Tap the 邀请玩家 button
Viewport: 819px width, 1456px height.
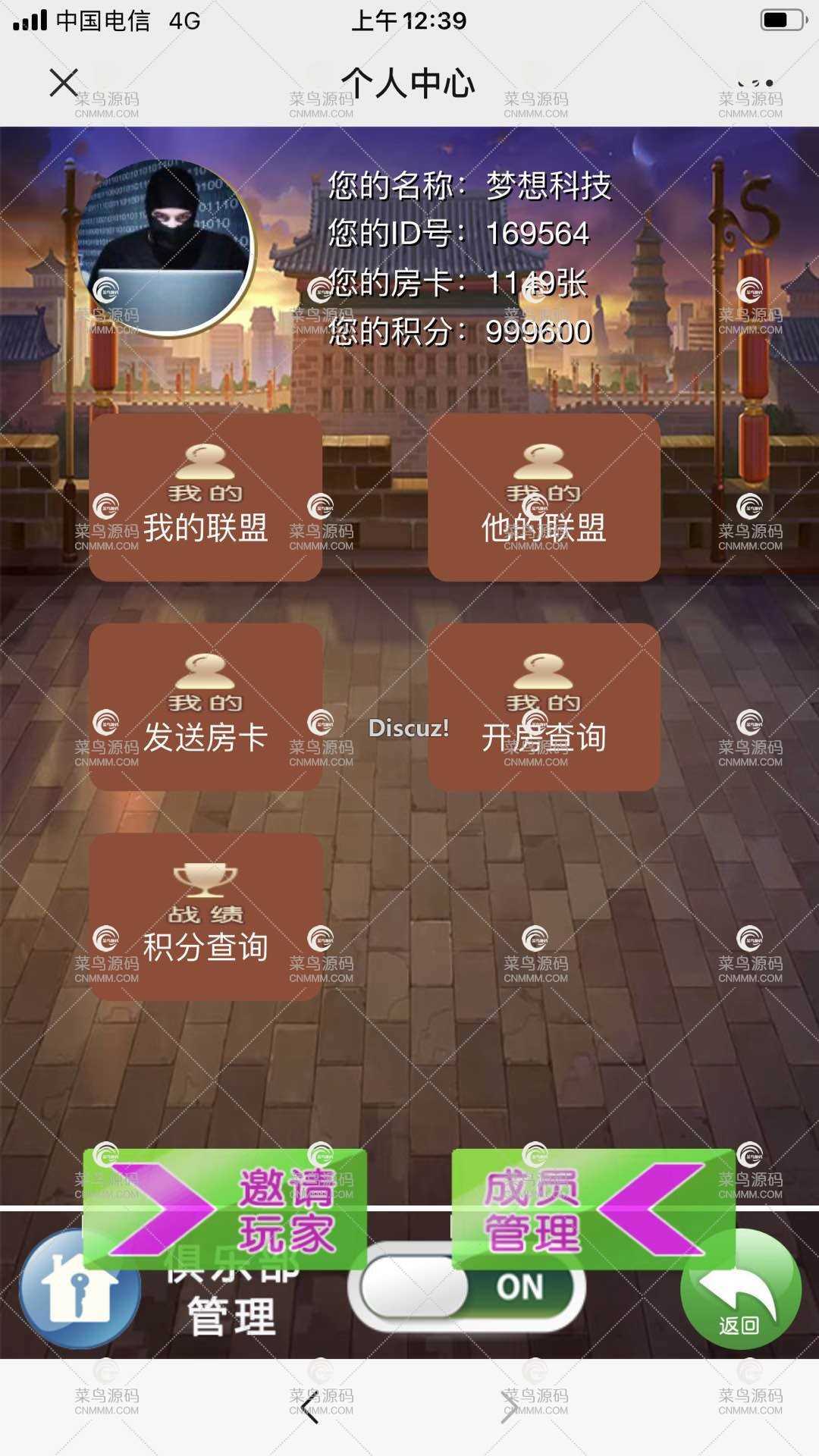point(225,1210)
